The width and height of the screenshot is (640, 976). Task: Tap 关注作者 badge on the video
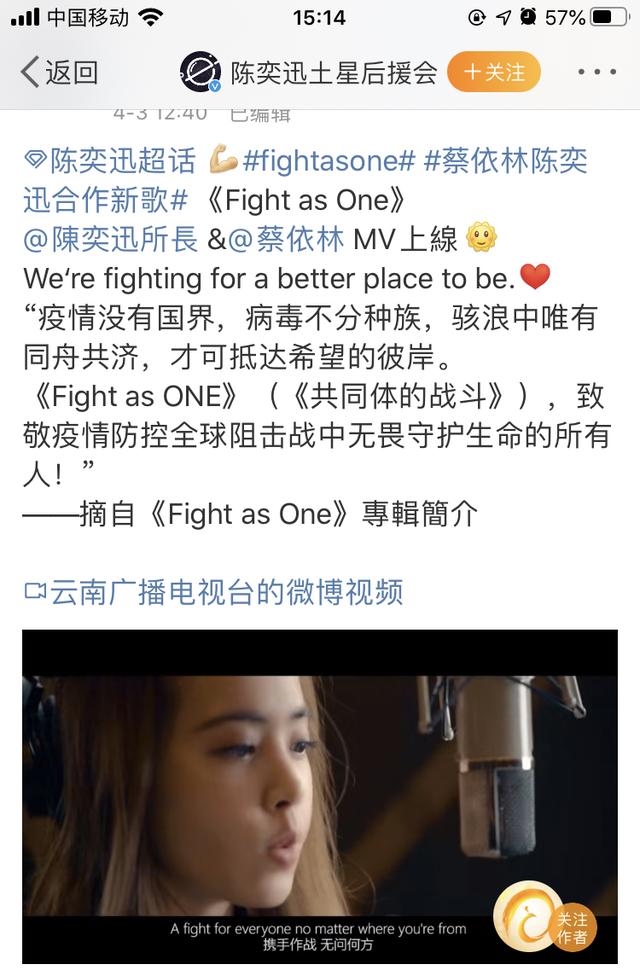pos(545,915)
